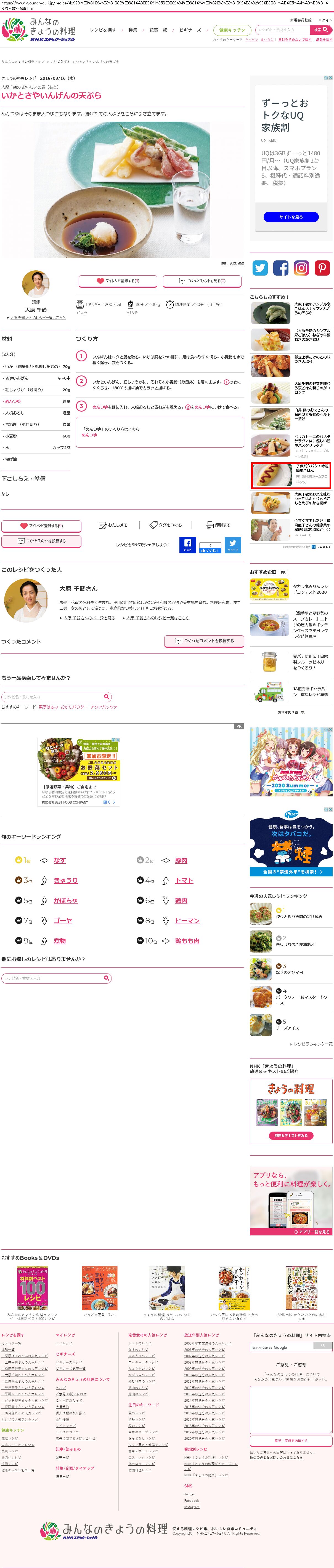Tap the 検索 button beside the top search box
The width and height of the screenshot is (334, 1568).
pyautogui.click(x=320, y=29)
